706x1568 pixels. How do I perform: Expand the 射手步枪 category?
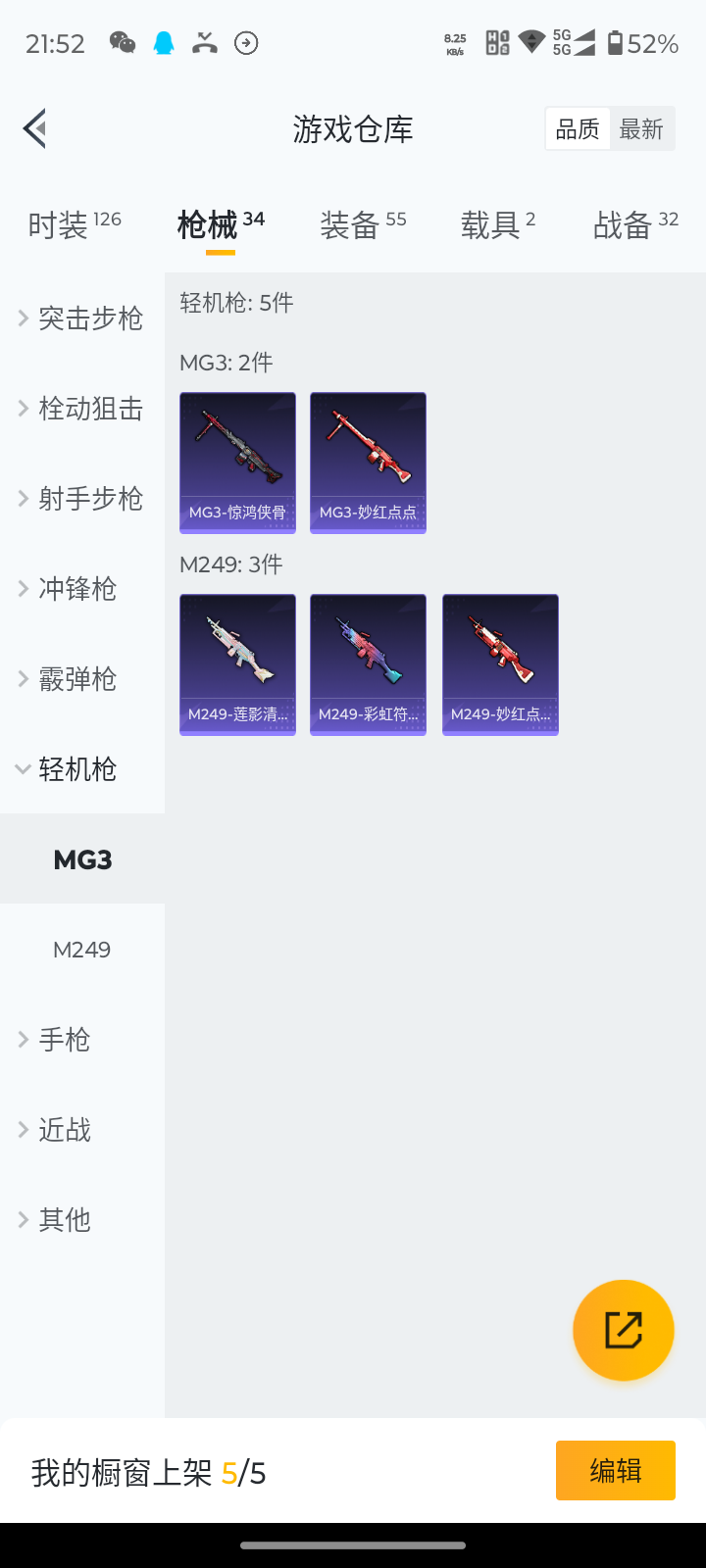(82, 499)
